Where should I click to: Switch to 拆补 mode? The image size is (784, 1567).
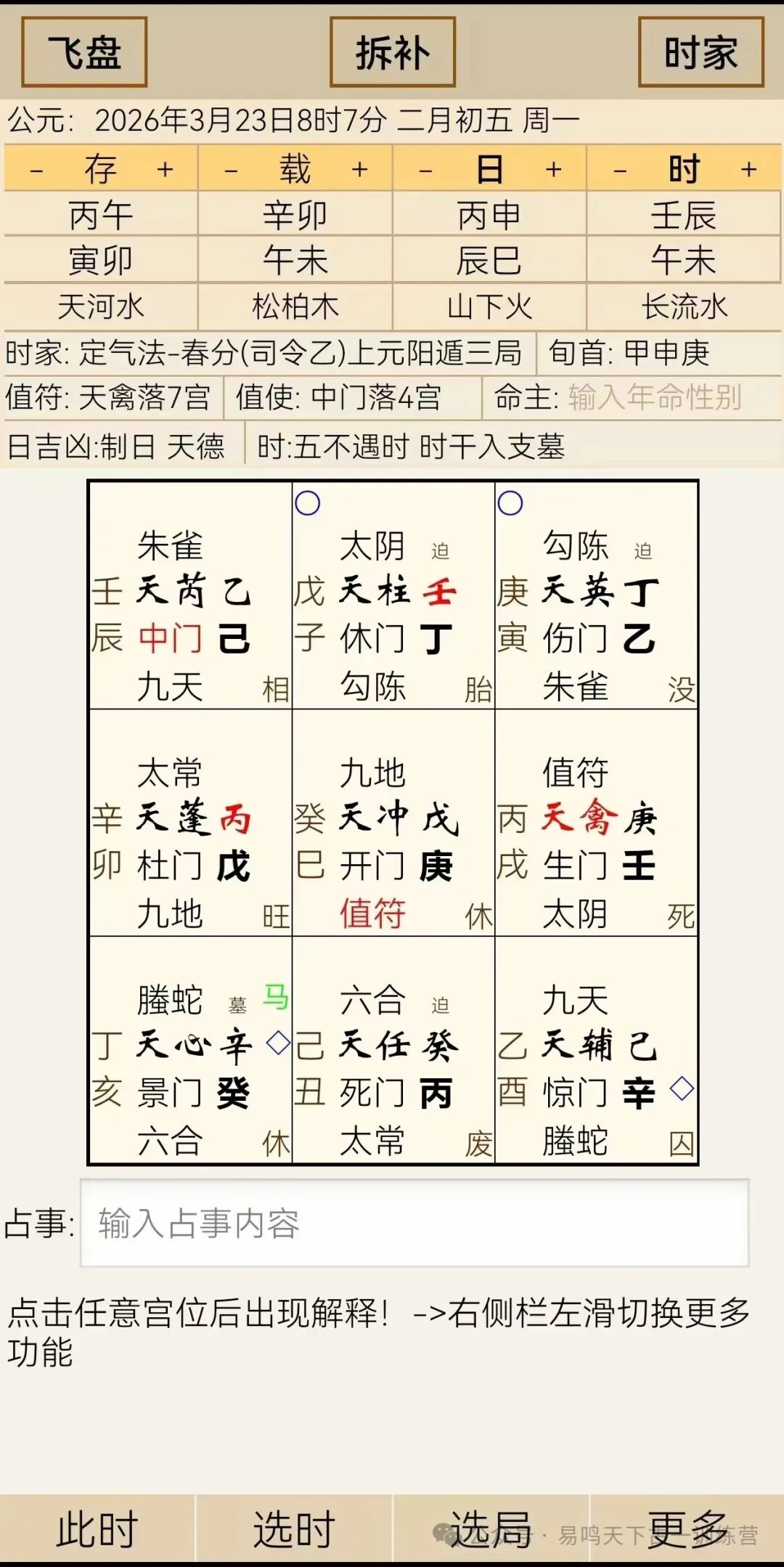coord(391,52)
